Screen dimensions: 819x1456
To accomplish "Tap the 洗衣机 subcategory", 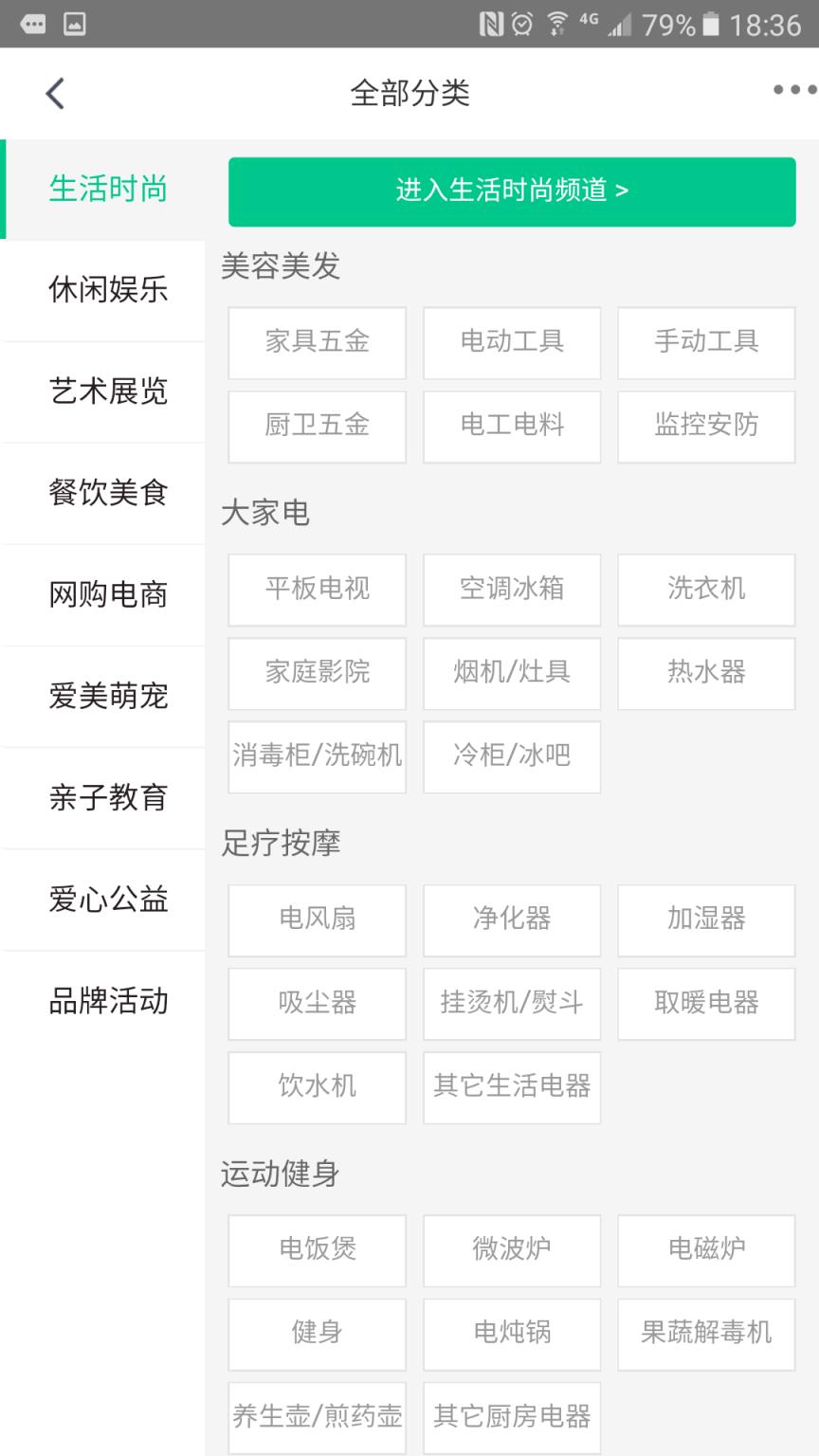I will point(705,590).
